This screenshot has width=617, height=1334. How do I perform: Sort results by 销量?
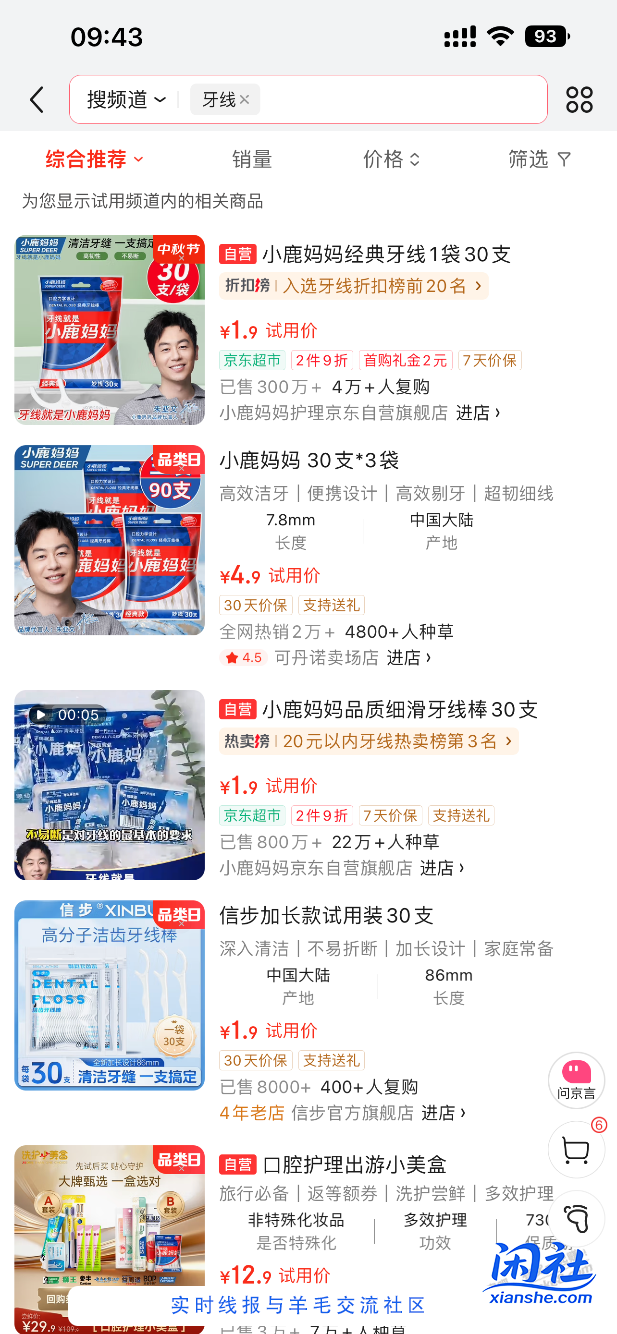coord(252,159)
